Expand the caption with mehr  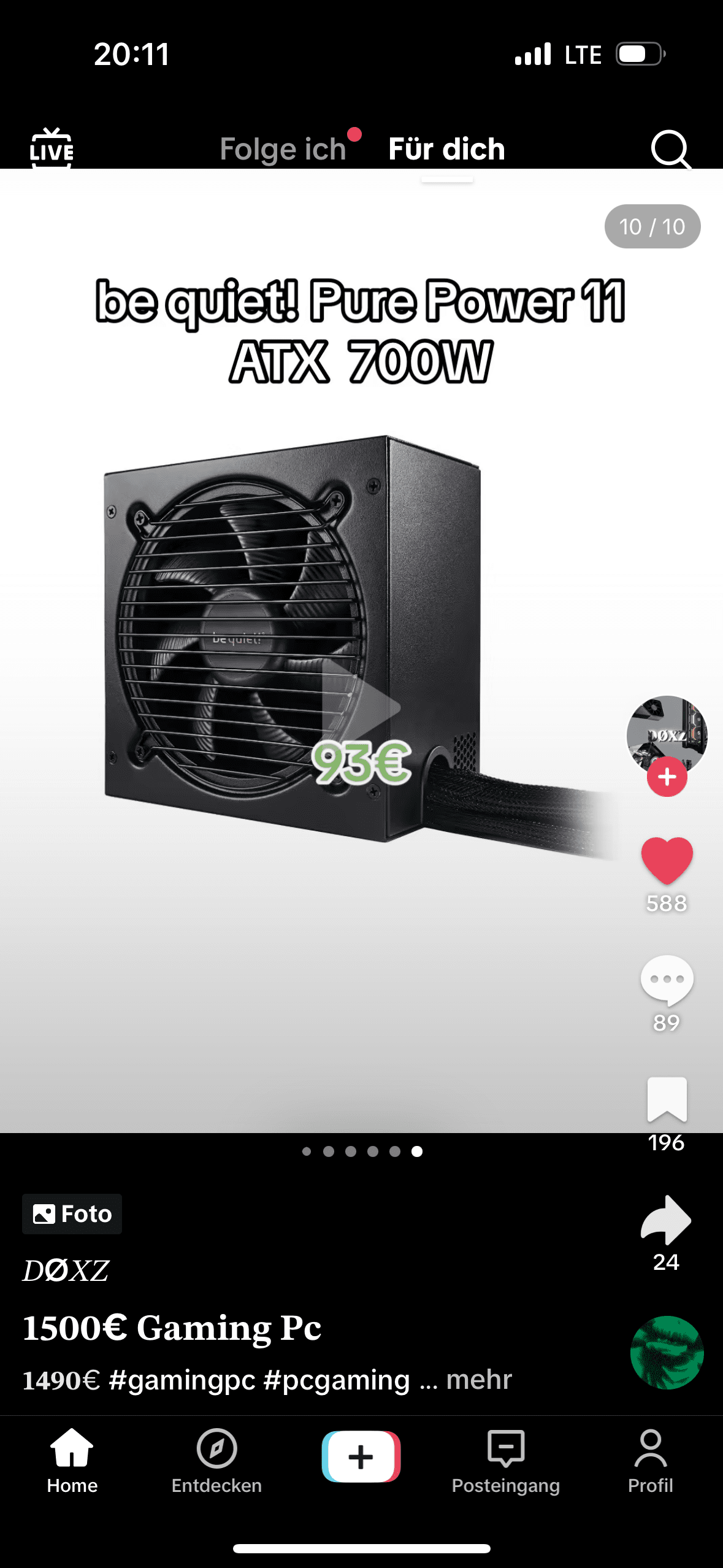[478, 1380]
